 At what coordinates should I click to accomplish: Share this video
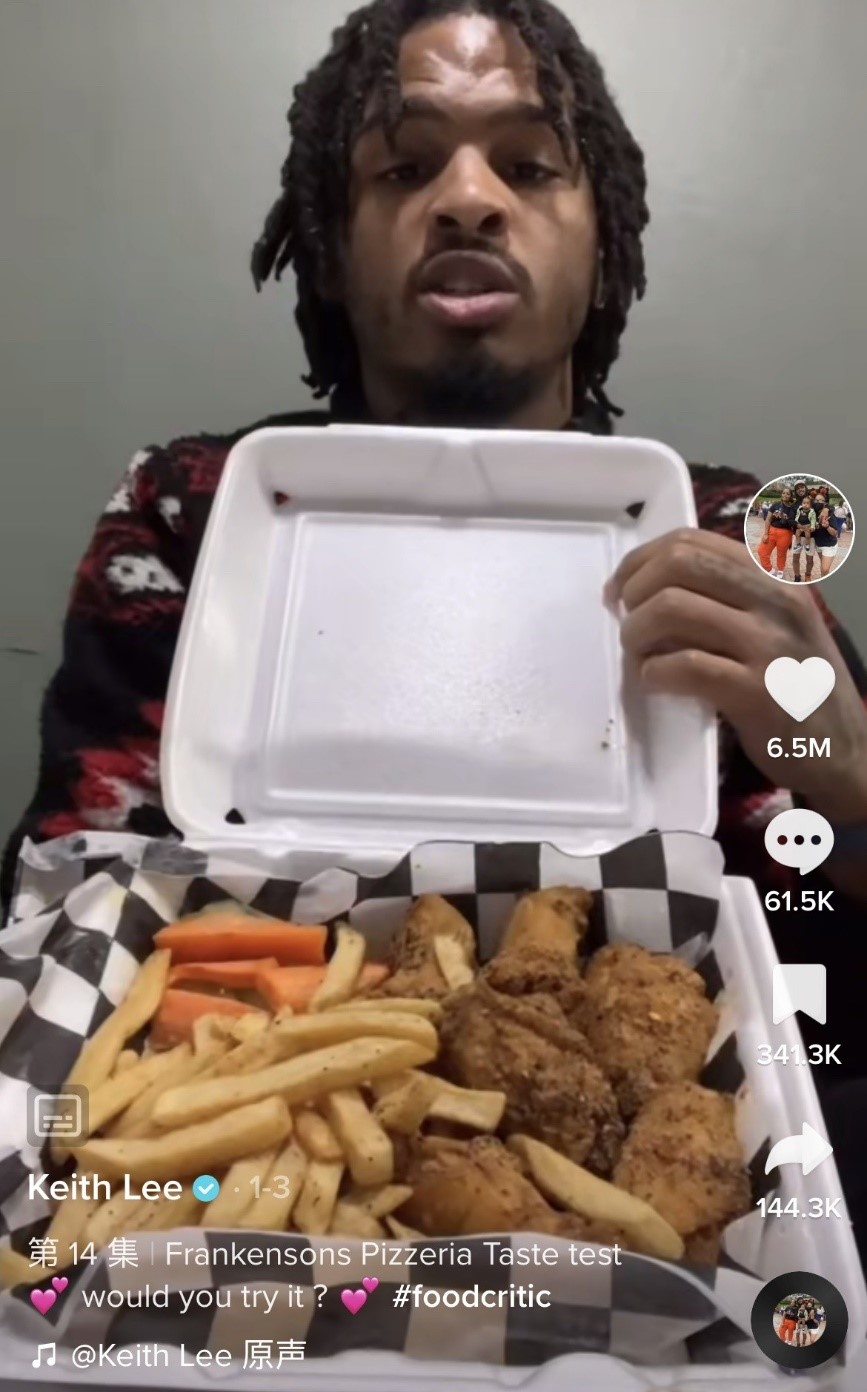[799, 1150]
